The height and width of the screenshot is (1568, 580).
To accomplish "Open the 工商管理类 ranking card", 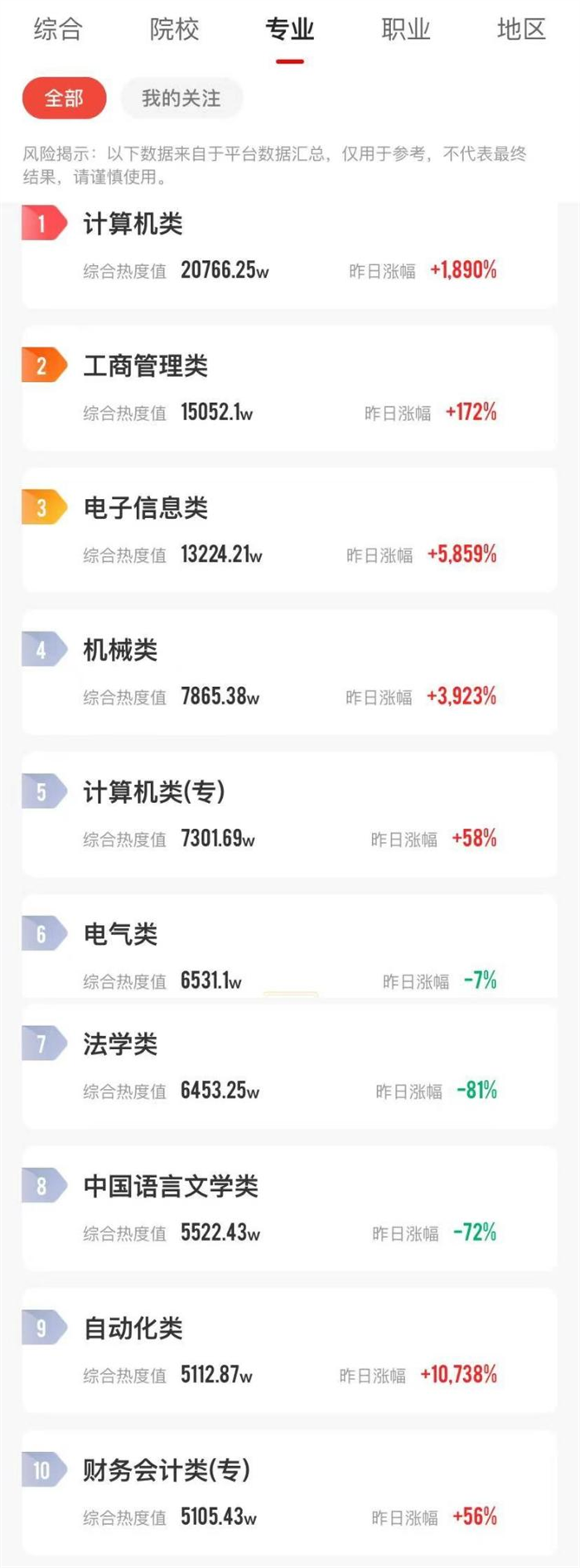I will point(289,388).
